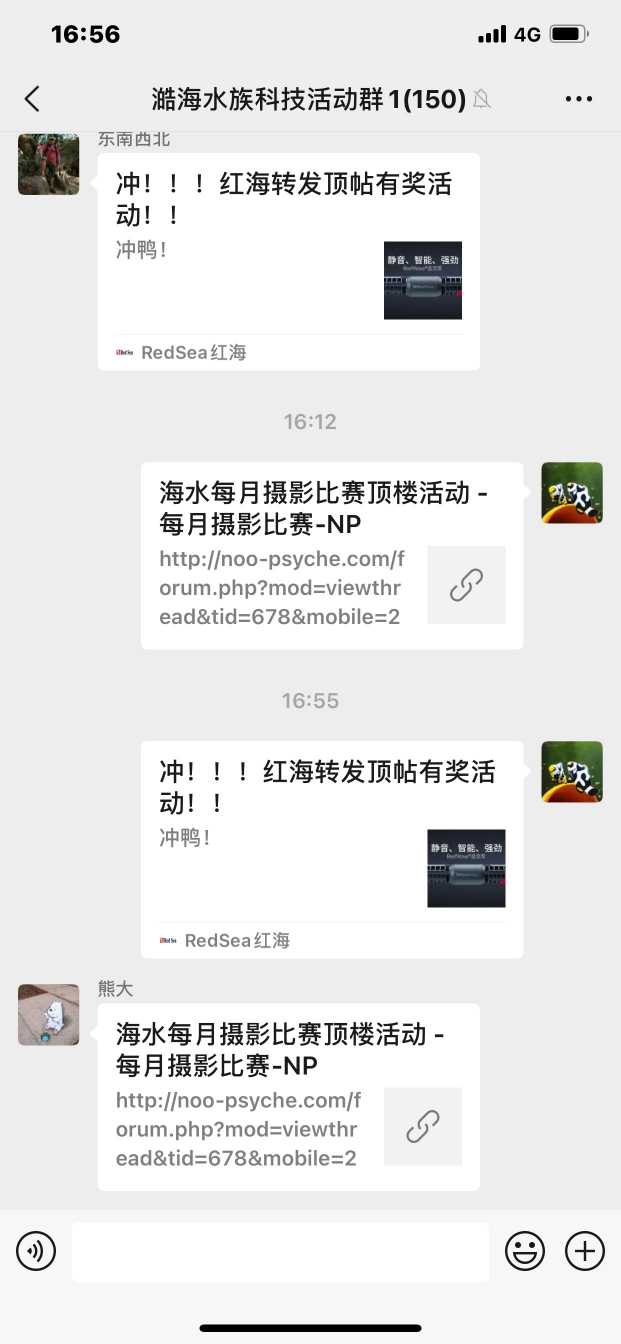Viewport: 621px width, 1344px height.
Task: Open 东南西北's shared 红海转发顶帖 card
Action: [288, 260]
